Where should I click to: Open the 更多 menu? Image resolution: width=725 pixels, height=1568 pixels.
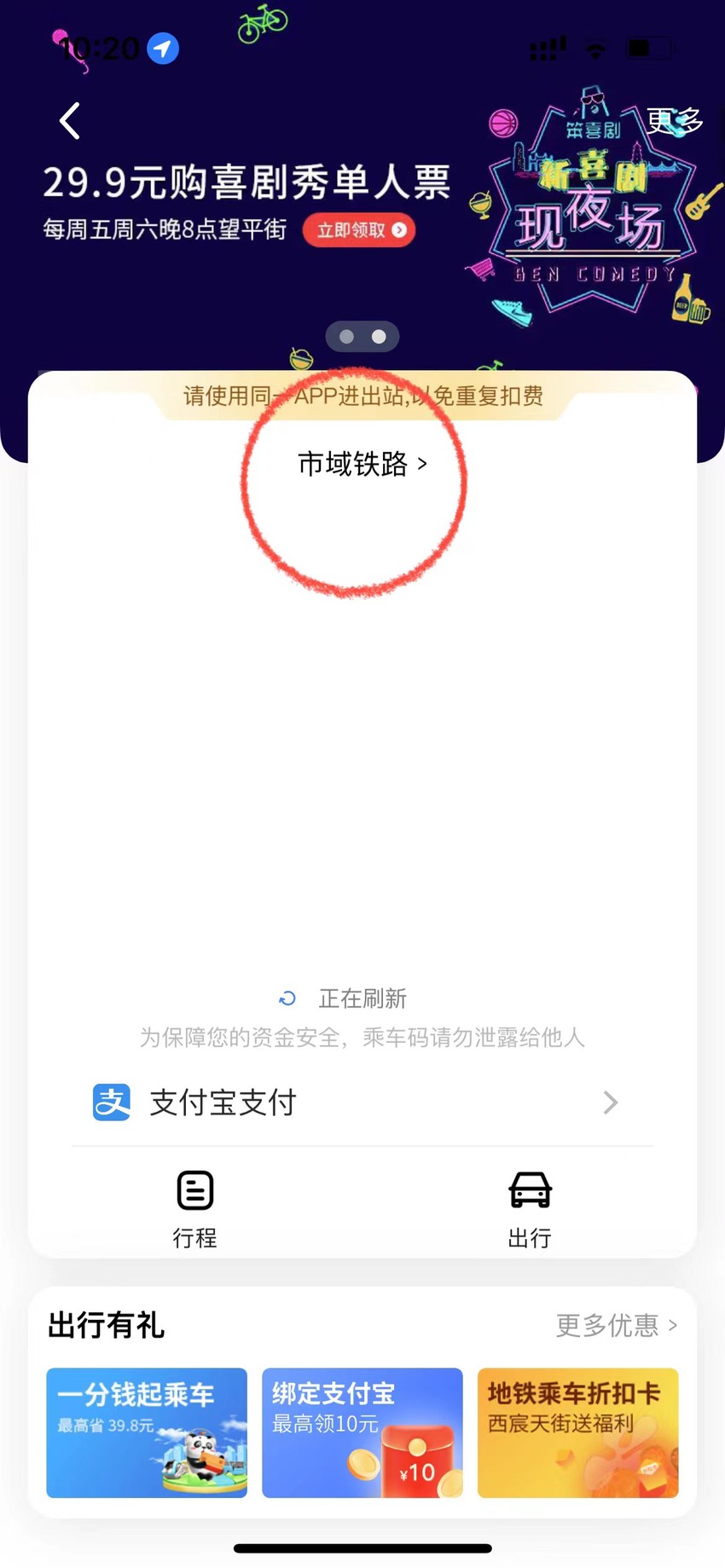tap(674, 121)
